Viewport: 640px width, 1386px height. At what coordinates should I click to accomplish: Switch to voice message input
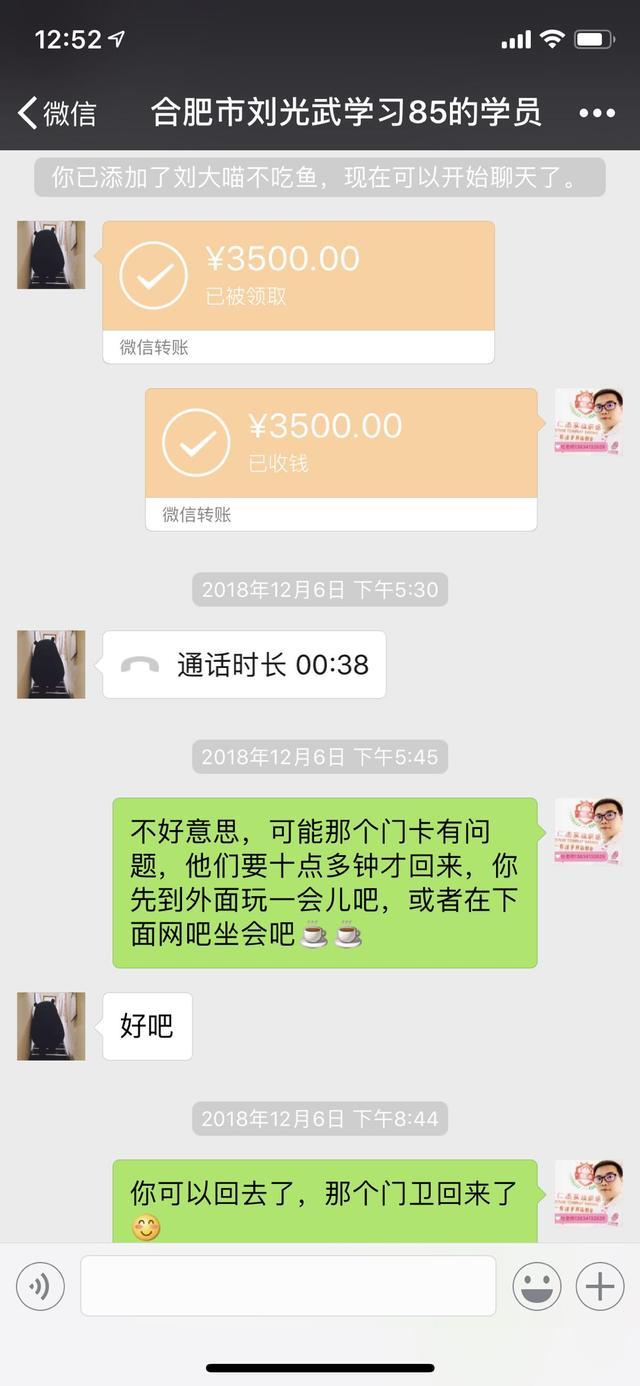(40, 1285)
